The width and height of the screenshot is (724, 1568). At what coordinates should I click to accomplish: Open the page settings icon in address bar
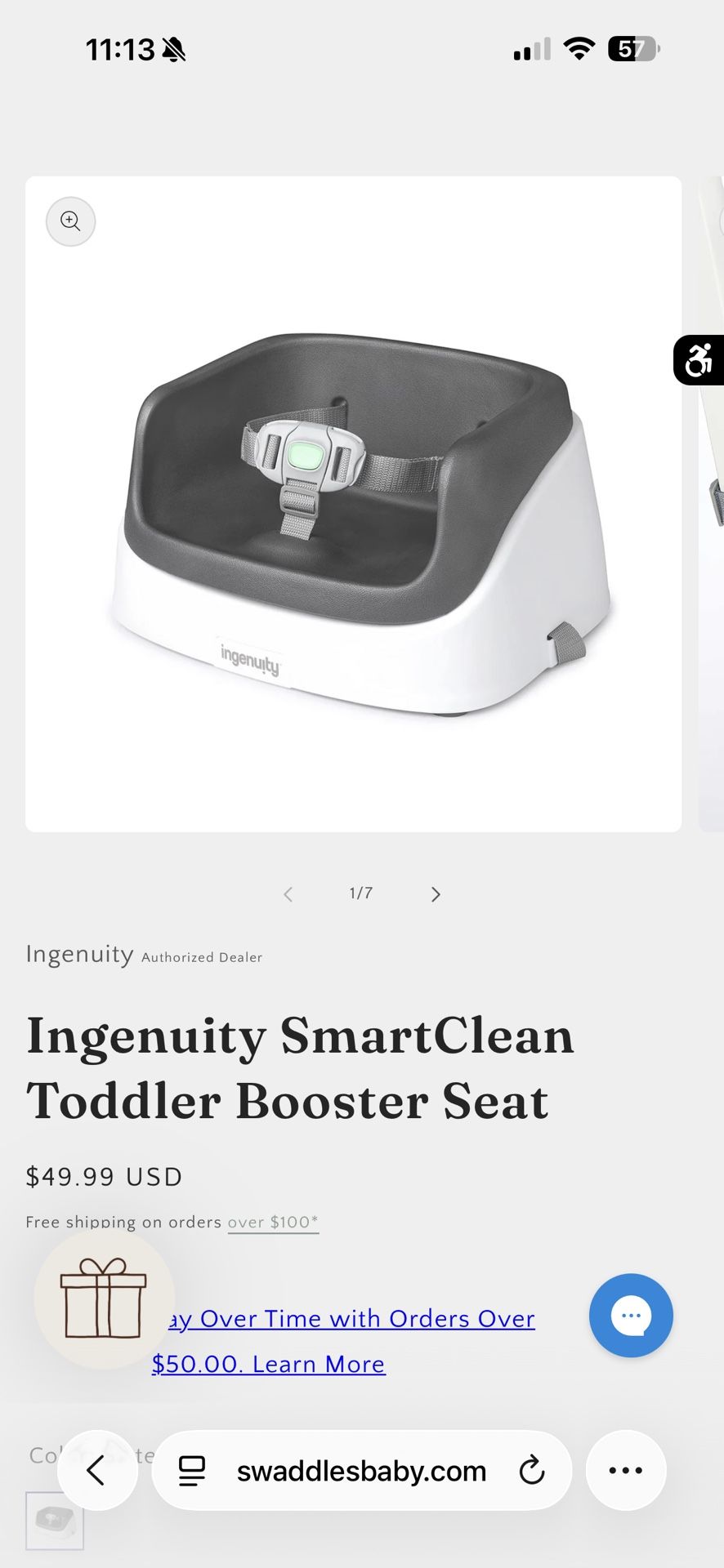[192, 1472]
